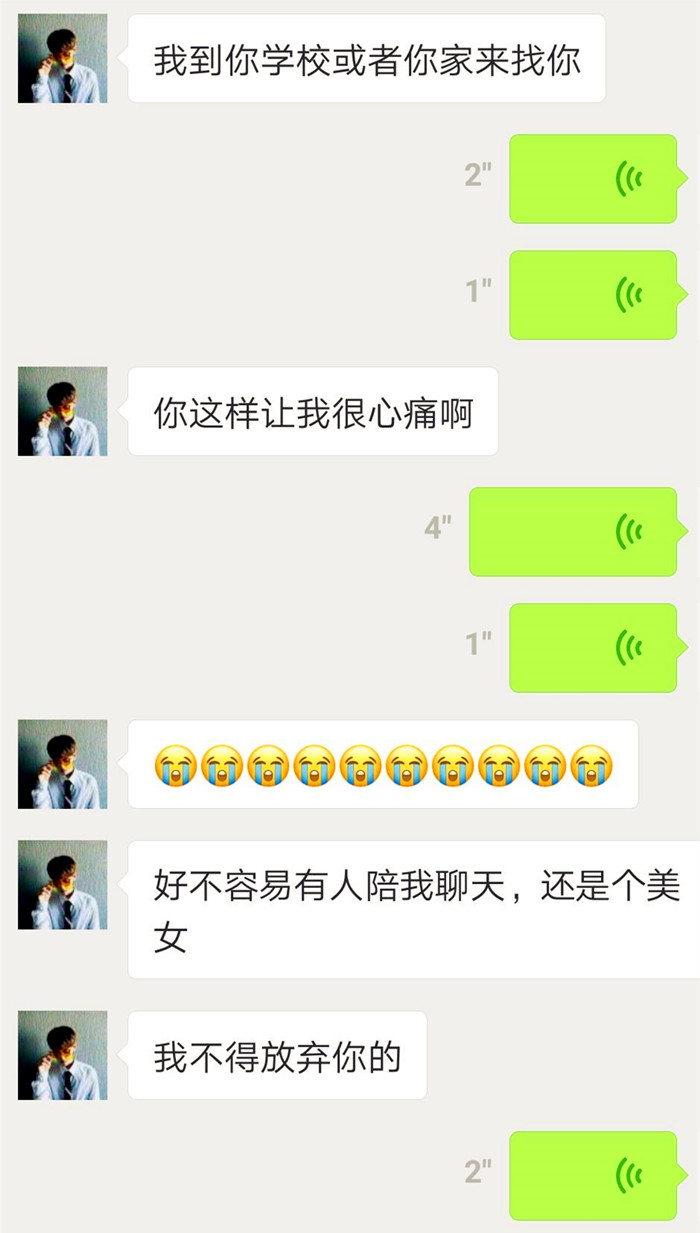
Task: Open the avatar next to 我不得放弃你的
Action: tap(62, 1055)
